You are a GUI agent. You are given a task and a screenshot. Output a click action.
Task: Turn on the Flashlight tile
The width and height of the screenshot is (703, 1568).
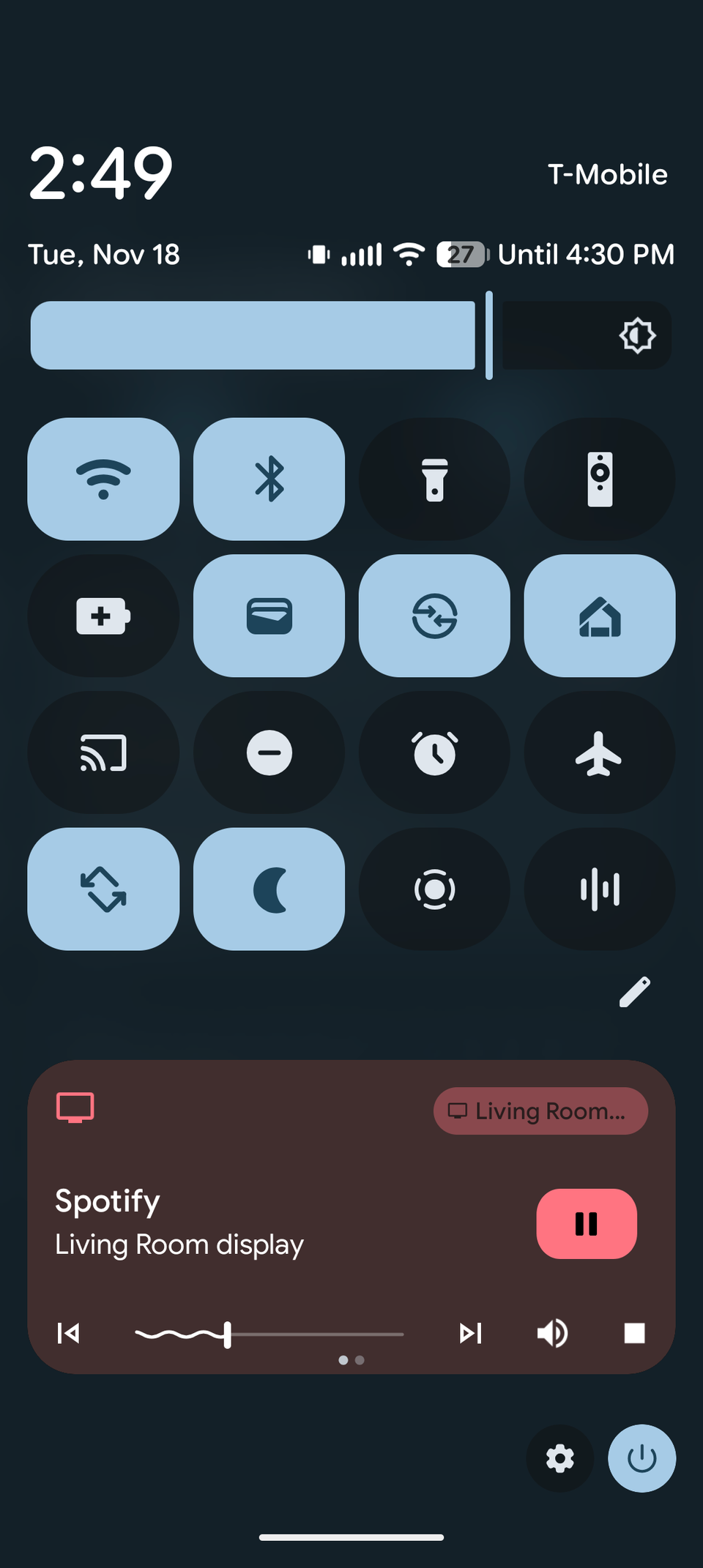tap(434, 479)
